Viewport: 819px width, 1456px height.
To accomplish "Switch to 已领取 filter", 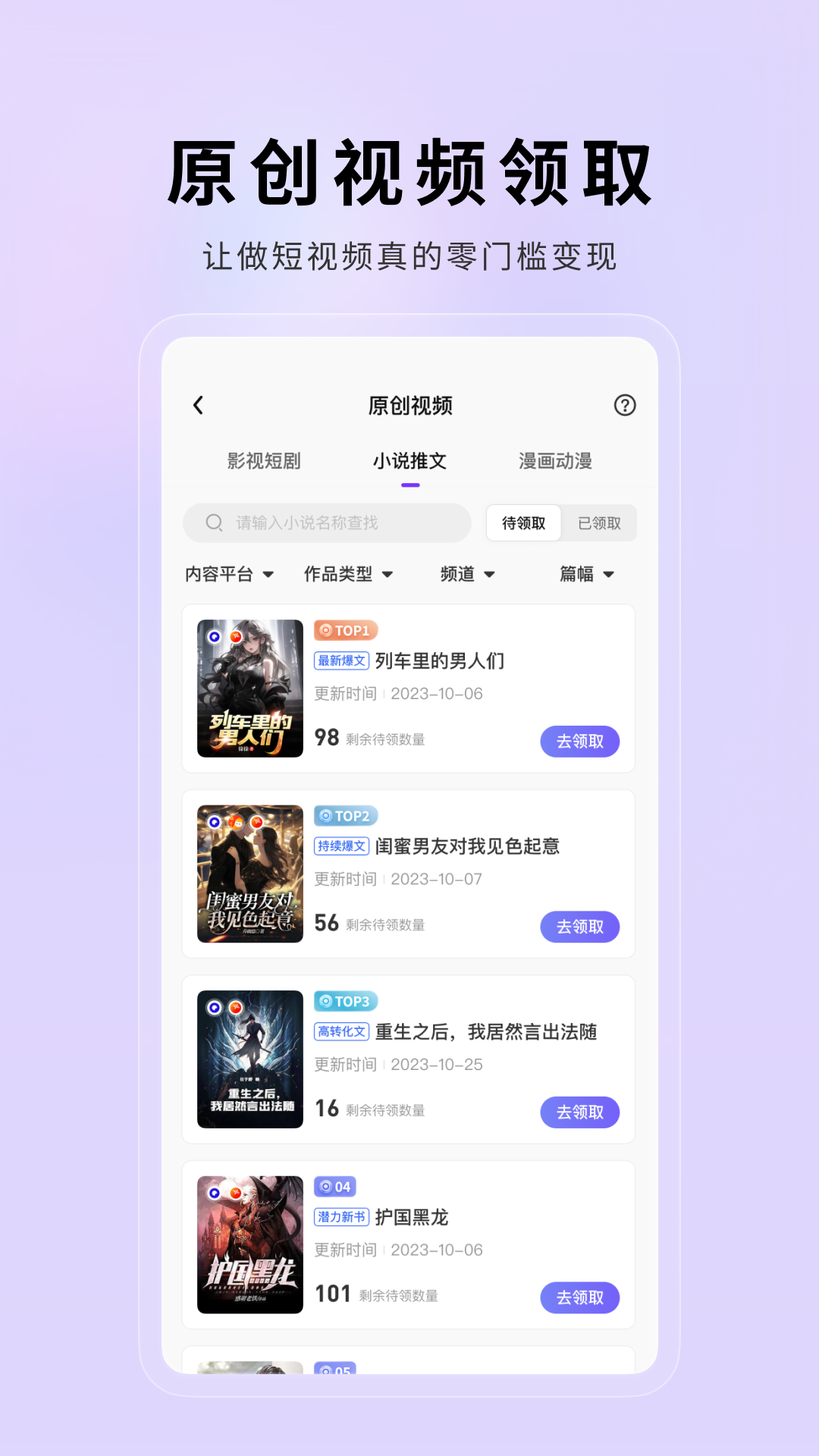I will [x=598, y=522].
